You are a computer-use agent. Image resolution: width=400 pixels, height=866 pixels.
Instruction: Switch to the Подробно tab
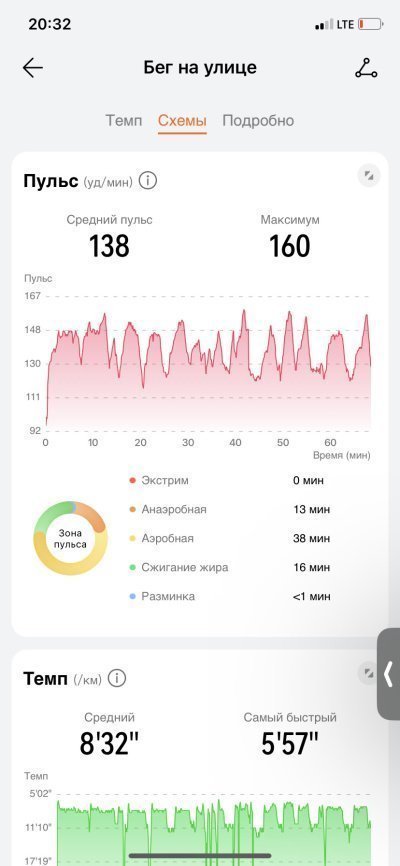click(x=258, y=120)
